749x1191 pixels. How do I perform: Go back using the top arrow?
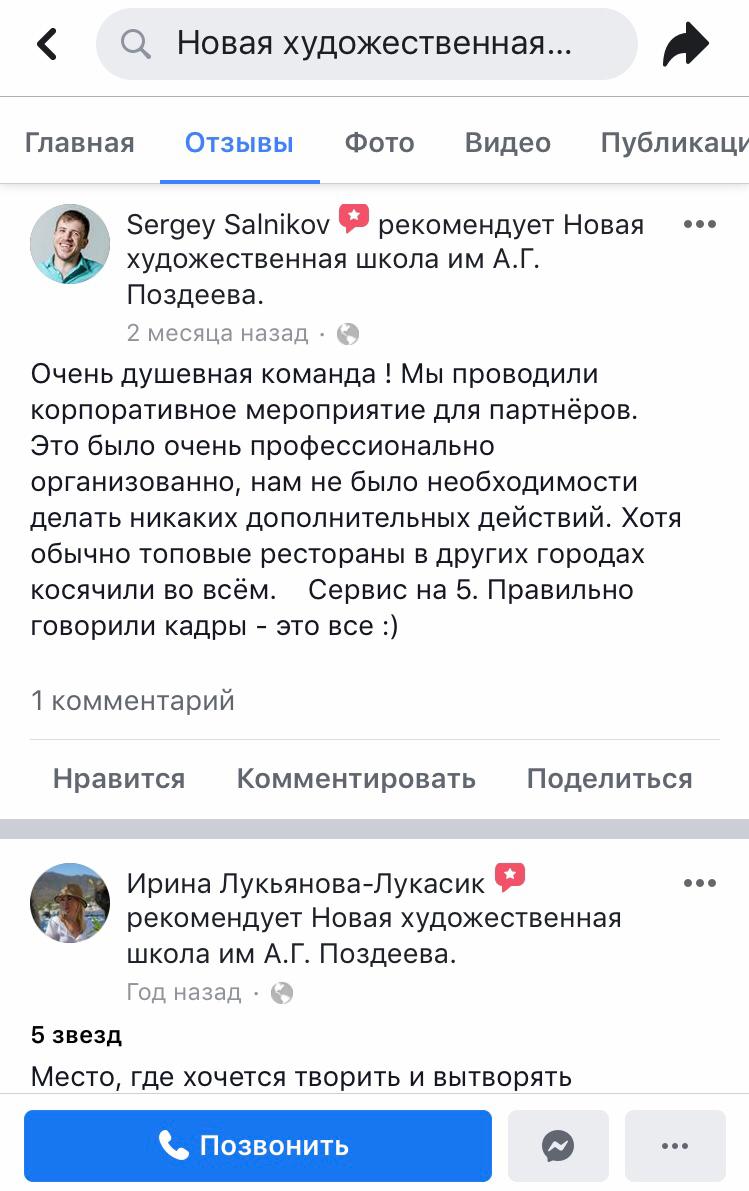(x=46, y=44)
